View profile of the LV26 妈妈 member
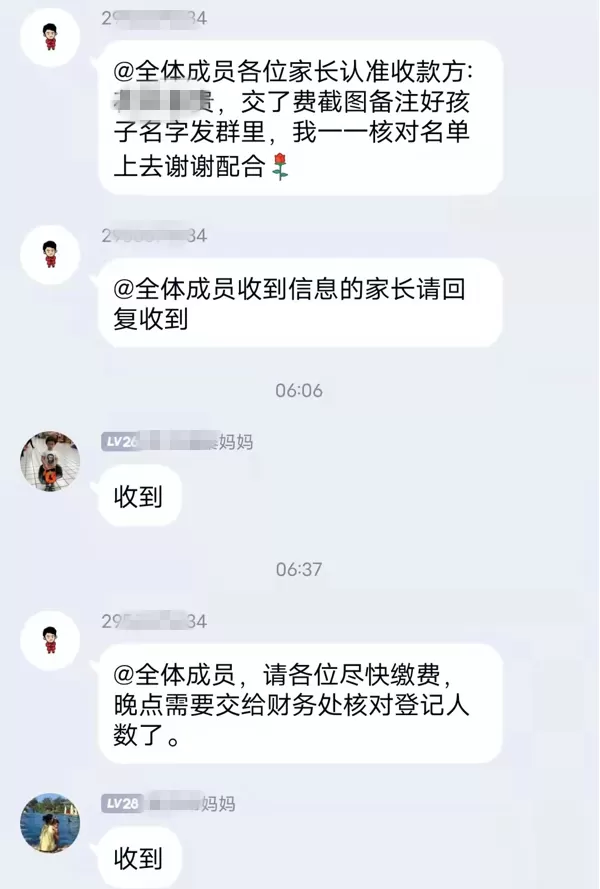This screenshot has height=889, width=600. pos(50,461)
